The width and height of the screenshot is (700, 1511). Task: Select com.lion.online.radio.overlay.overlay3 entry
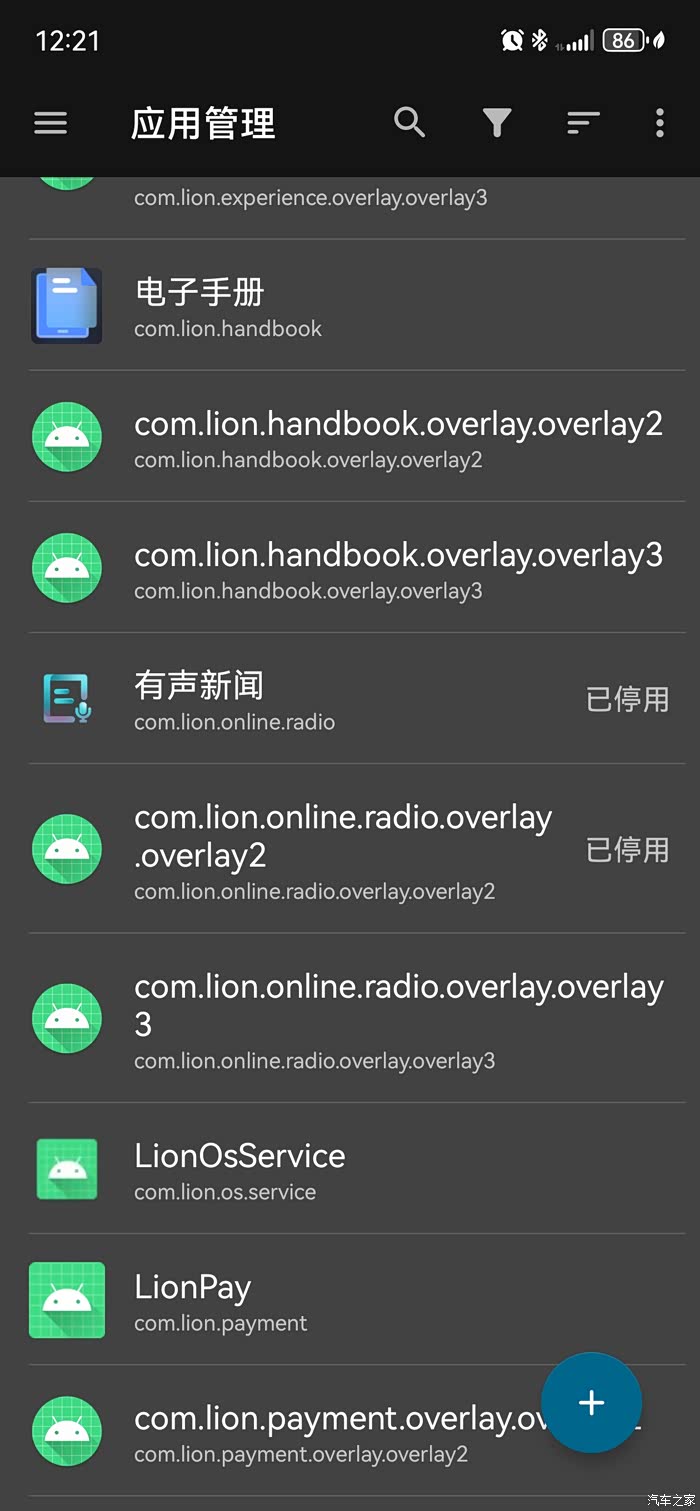[x=350, y=1019]
